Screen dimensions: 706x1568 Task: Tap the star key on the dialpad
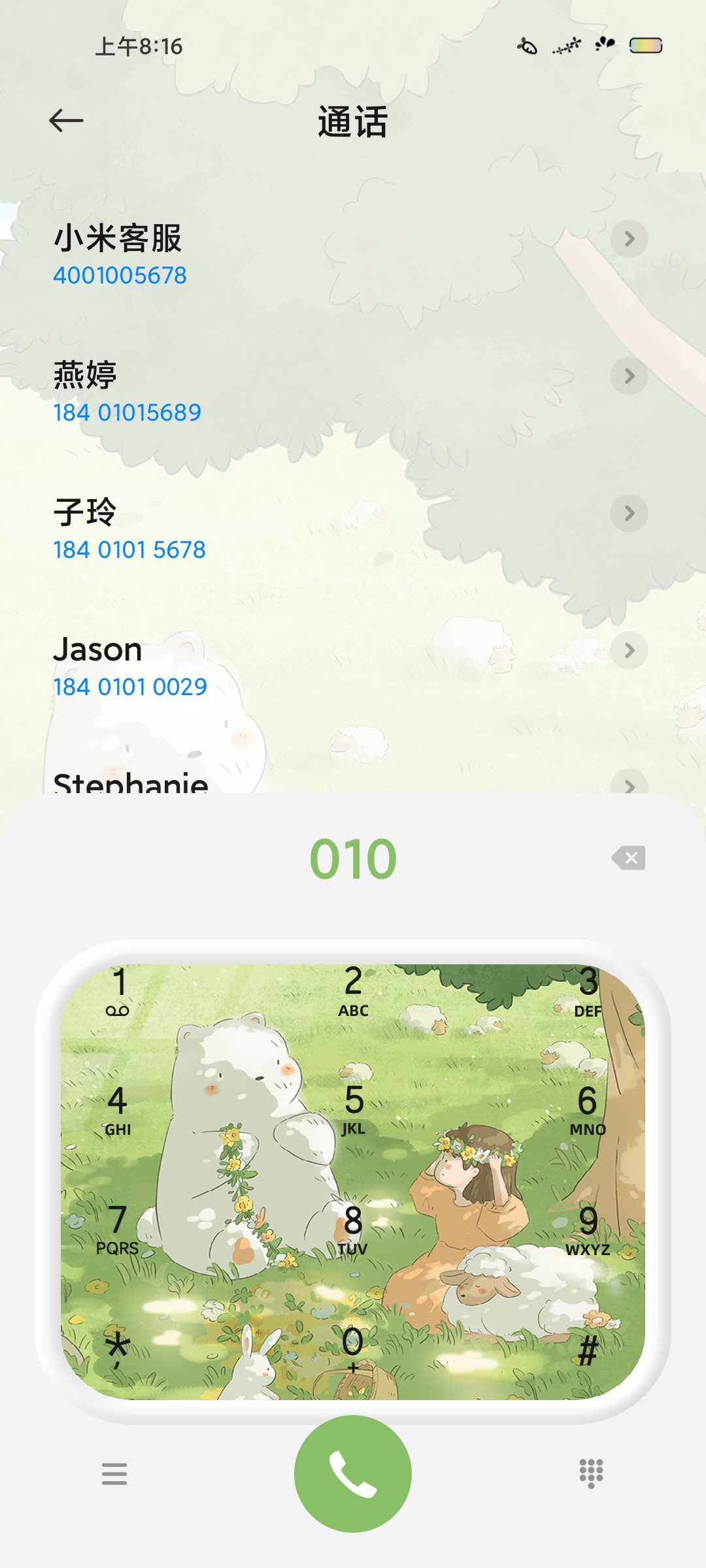(x=118, y=1348)
